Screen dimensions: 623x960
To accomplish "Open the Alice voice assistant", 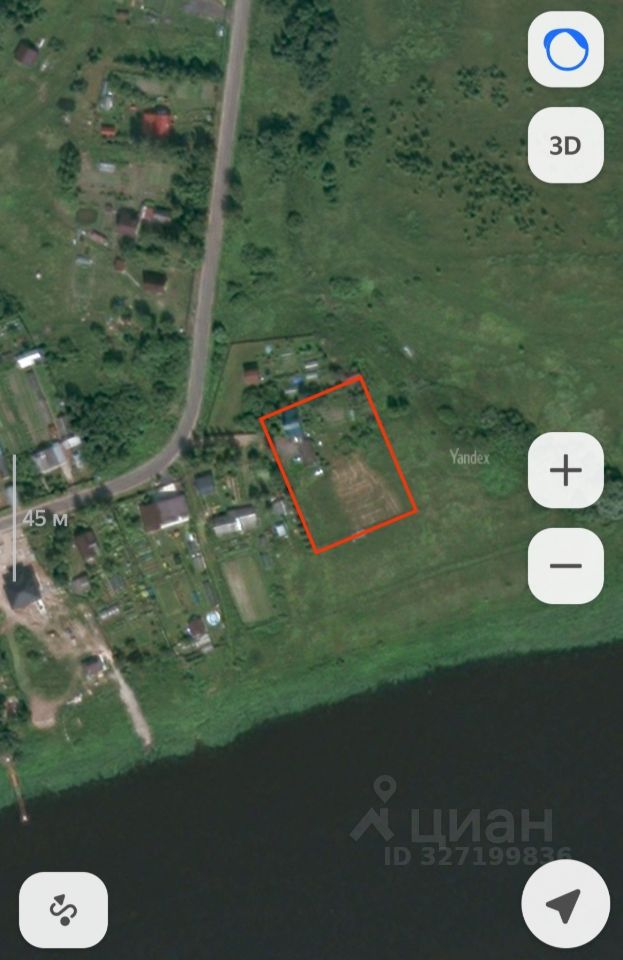I will [x=565, y=49].
